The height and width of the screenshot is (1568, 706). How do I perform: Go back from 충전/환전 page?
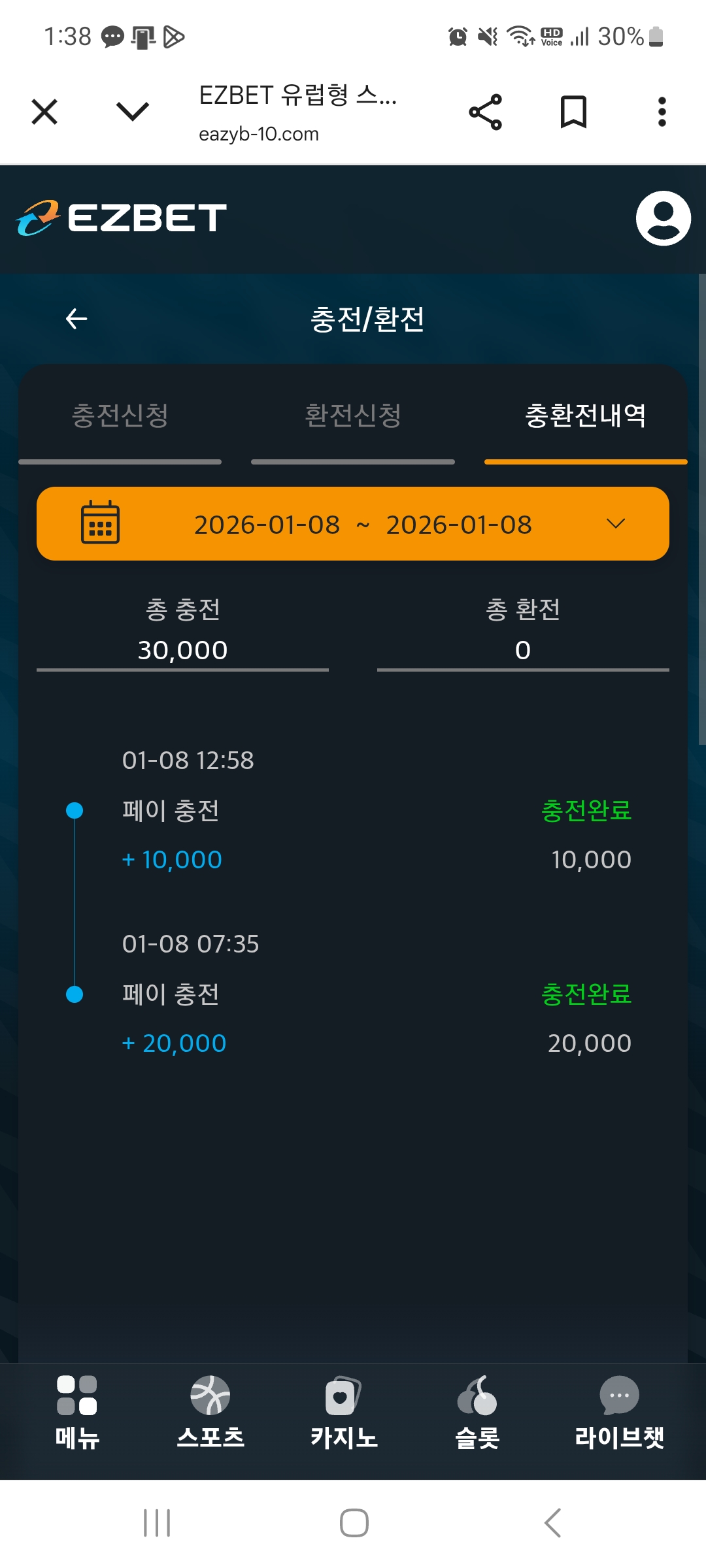click(76, 319)
